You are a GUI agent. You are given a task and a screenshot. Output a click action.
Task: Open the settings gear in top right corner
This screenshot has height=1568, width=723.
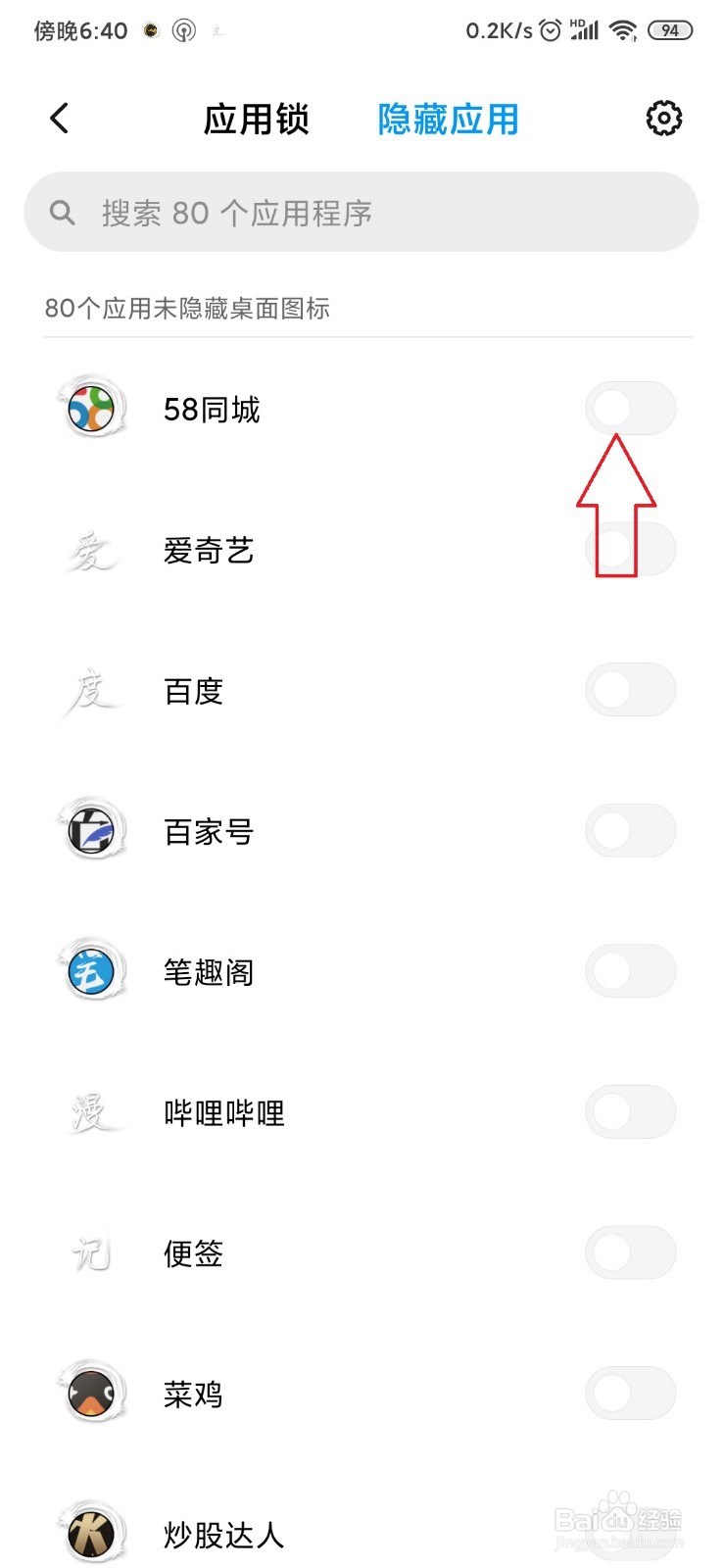click(x=664, y=117)
